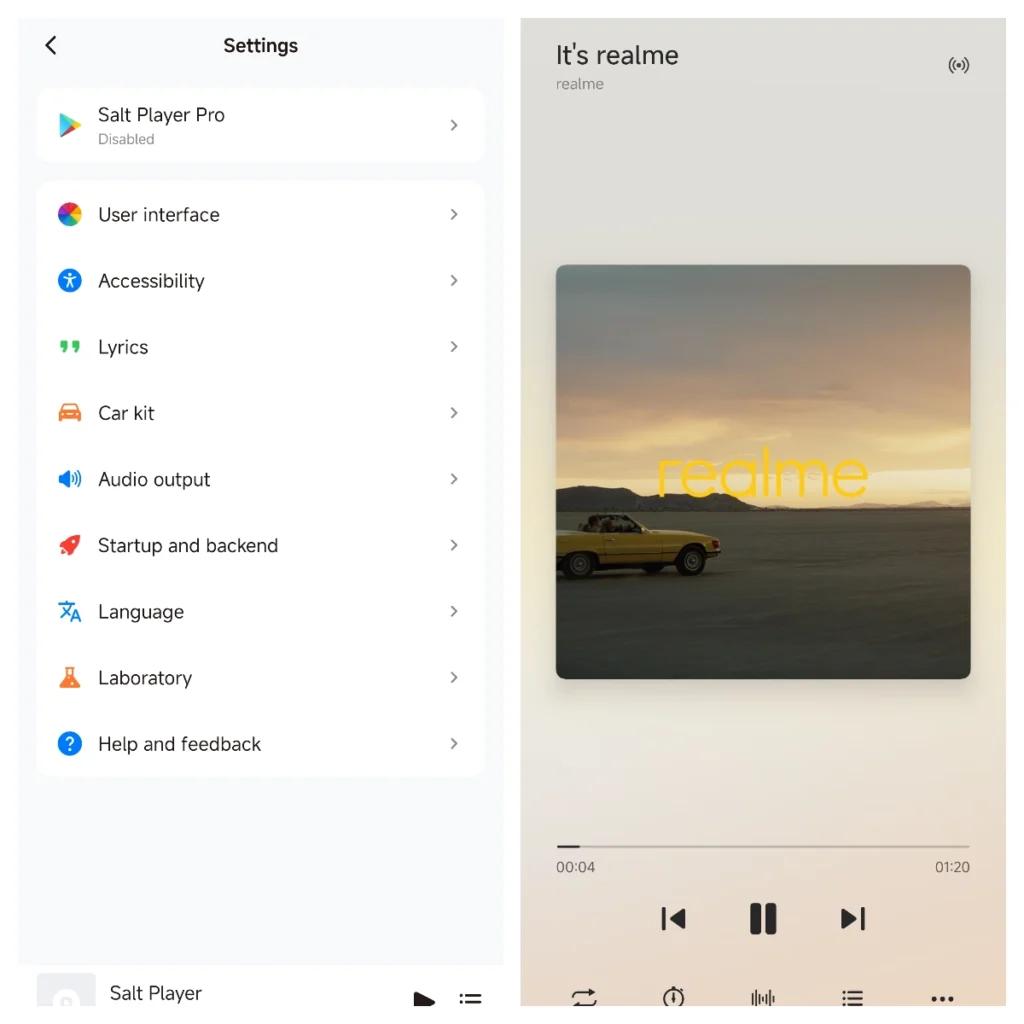Screen dimensions: 1024x1024
Task: Open User interface settings
Action: pos(260,215)
